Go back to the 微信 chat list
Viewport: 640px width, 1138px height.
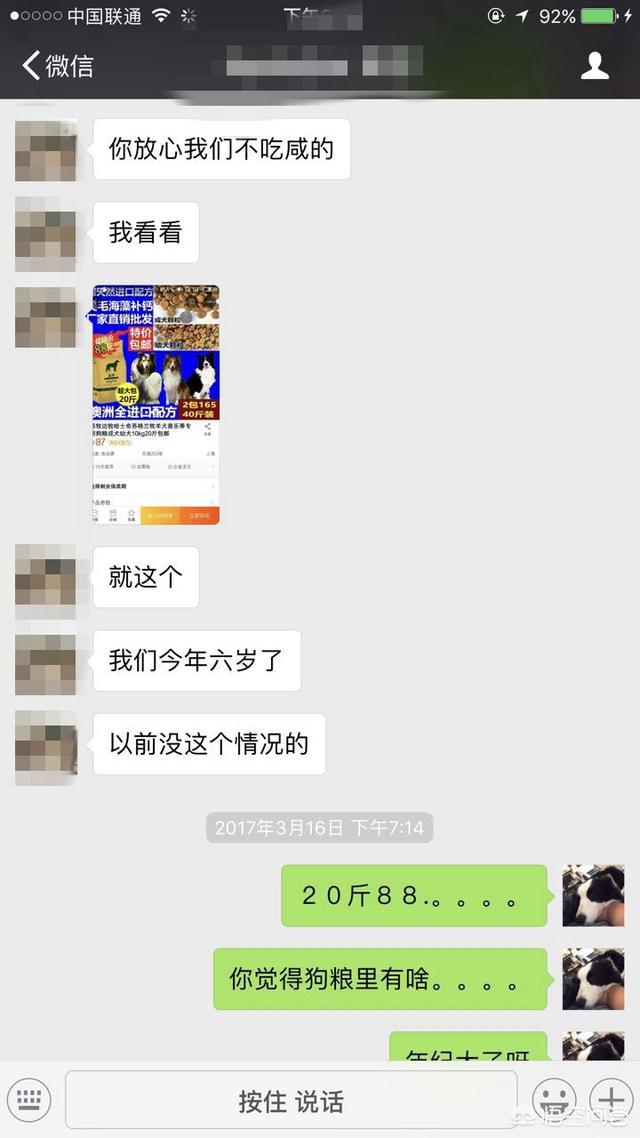tap(57, 66)
